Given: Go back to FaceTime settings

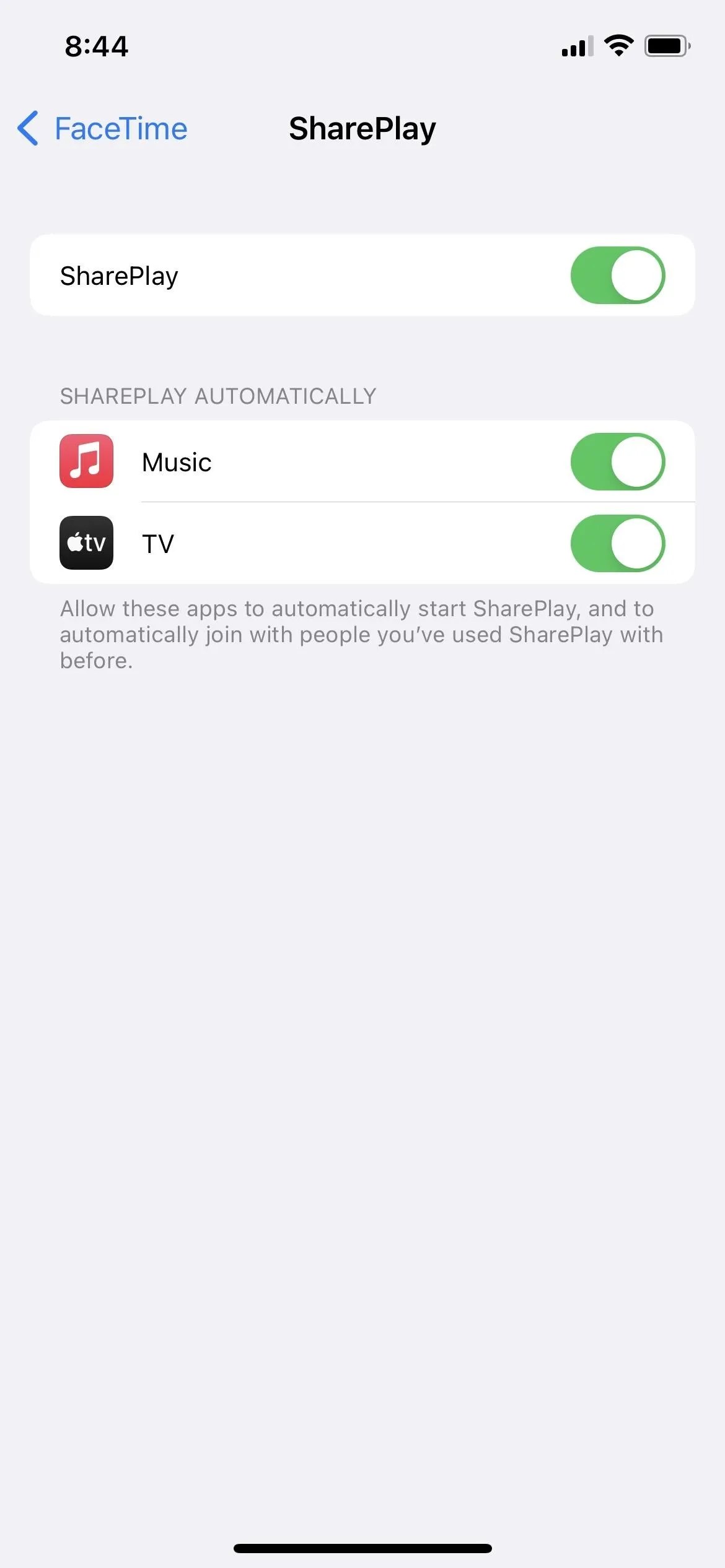Looking at the screenshot, I should point(102,129).
